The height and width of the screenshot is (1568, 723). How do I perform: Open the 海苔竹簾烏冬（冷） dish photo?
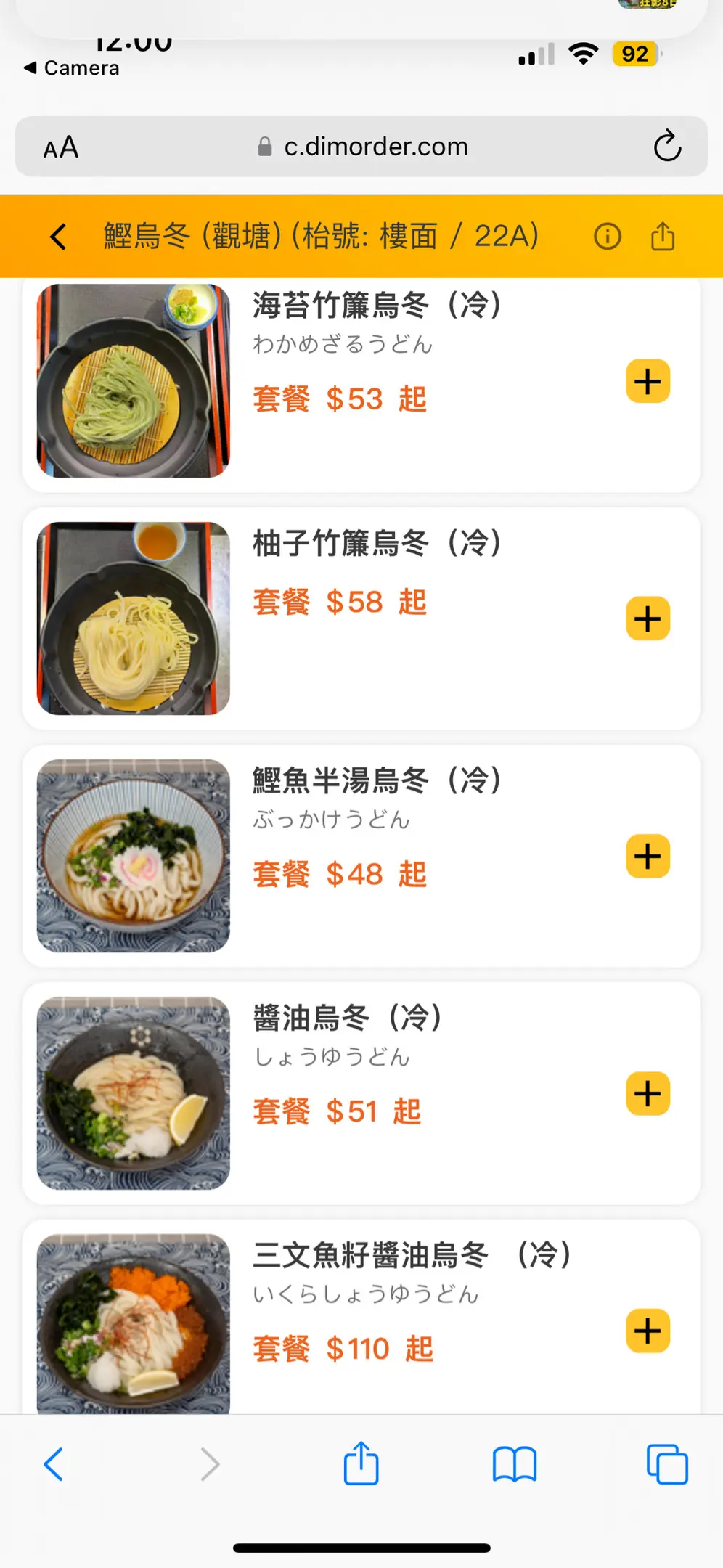pyautogui.click(x=134, y=381)
